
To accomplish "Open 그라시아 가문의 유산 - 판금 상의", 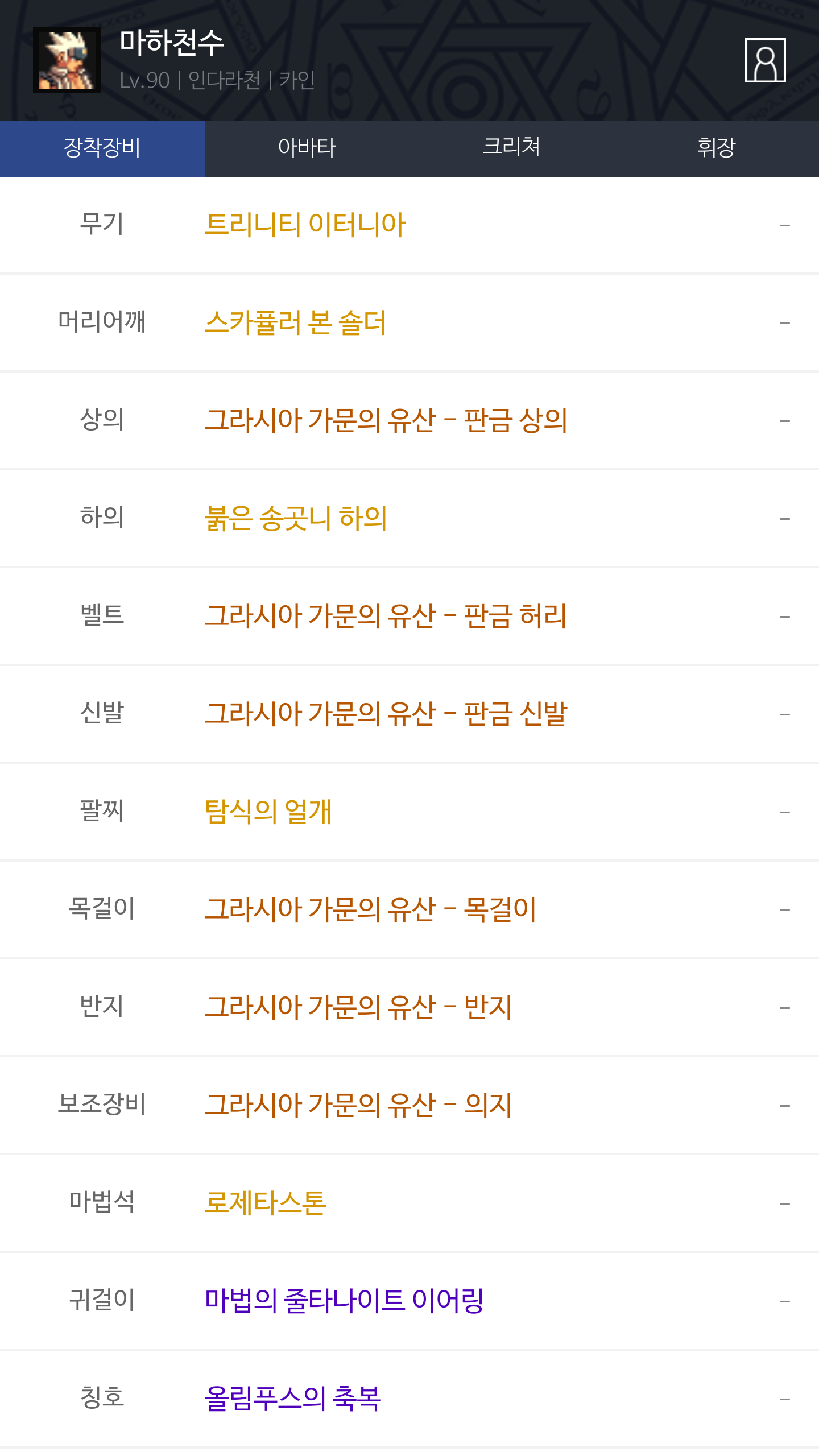I will coord(386,420).
